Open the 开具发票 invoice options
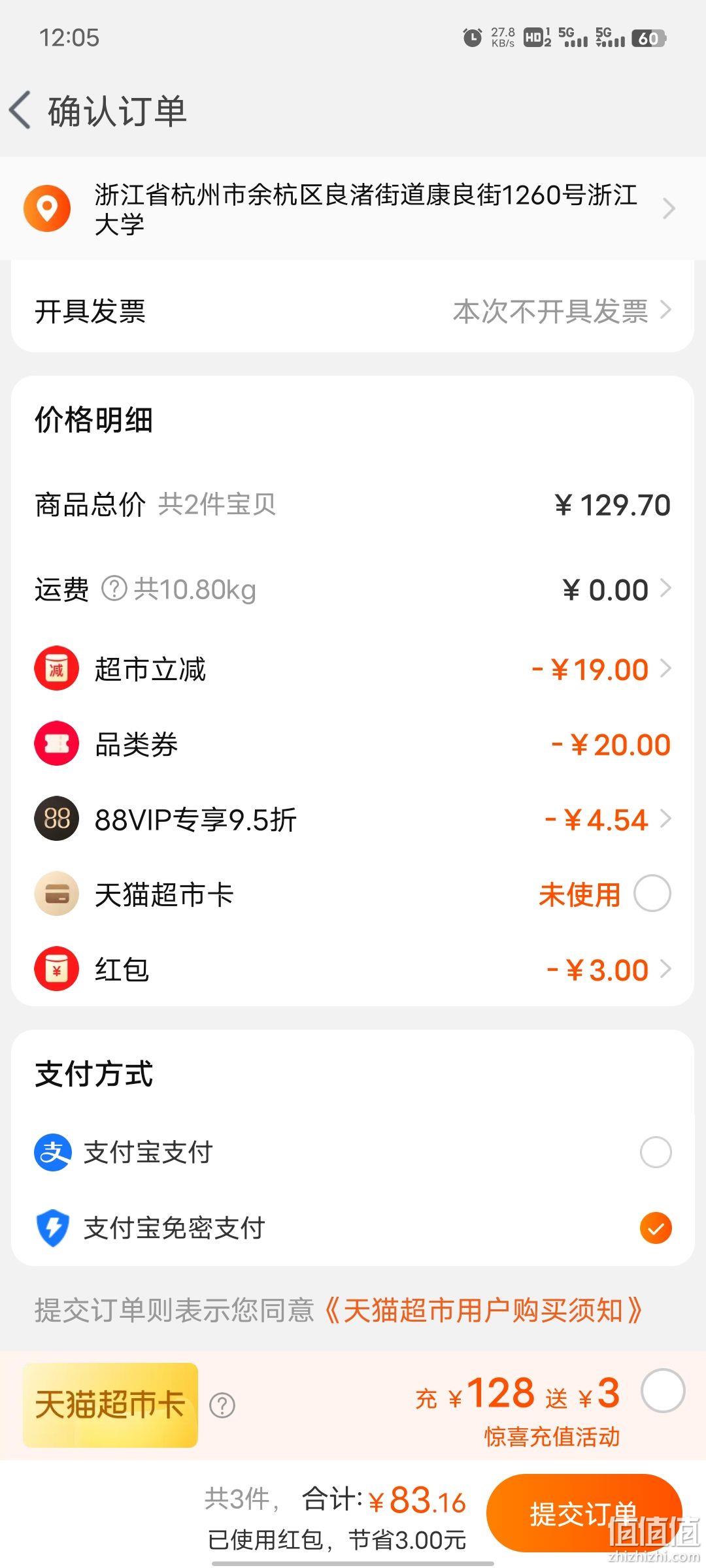 tap(353, 312)
